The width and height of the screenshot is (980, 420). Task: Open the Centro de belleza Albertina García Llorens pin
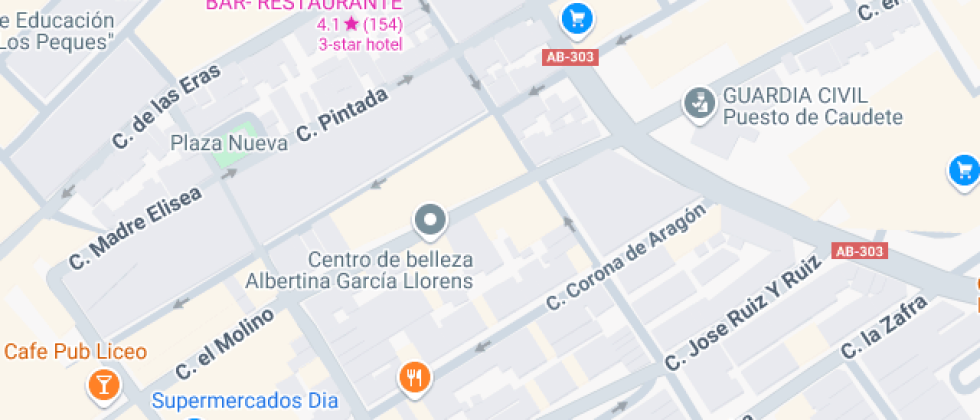(x=430, y=222)
